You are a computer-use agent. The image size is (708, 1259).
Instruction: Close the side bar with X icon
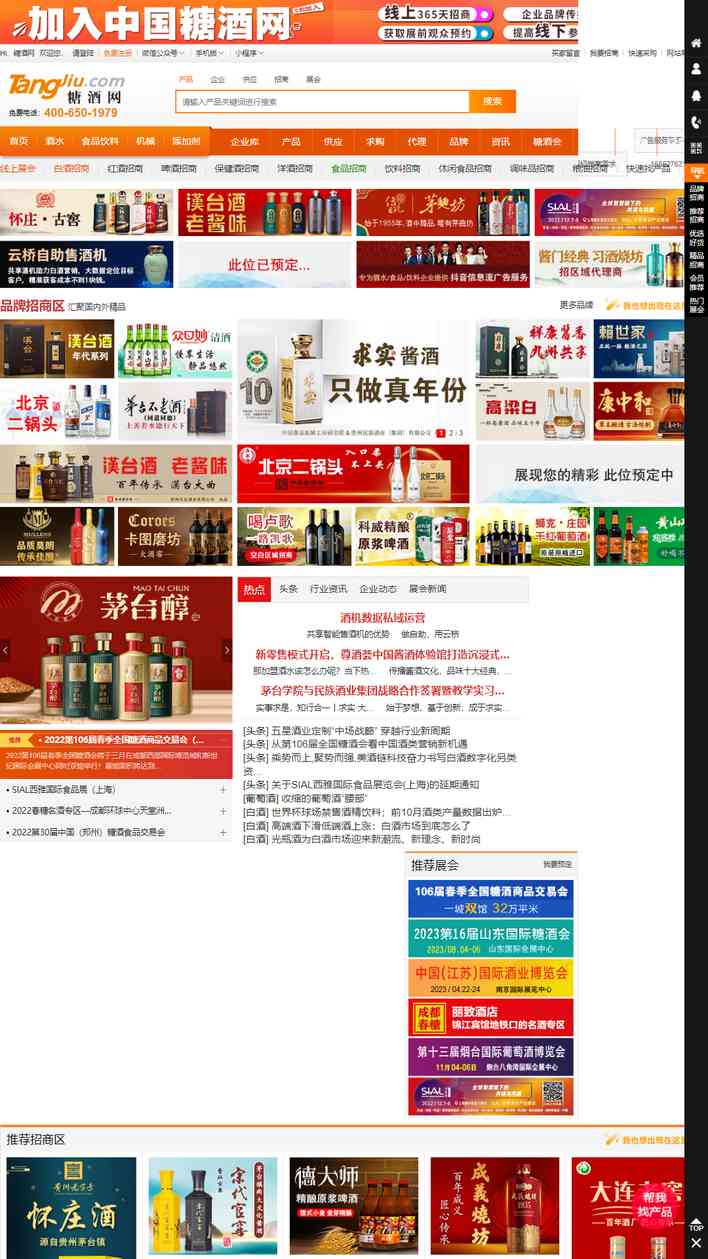point(696,1243)
